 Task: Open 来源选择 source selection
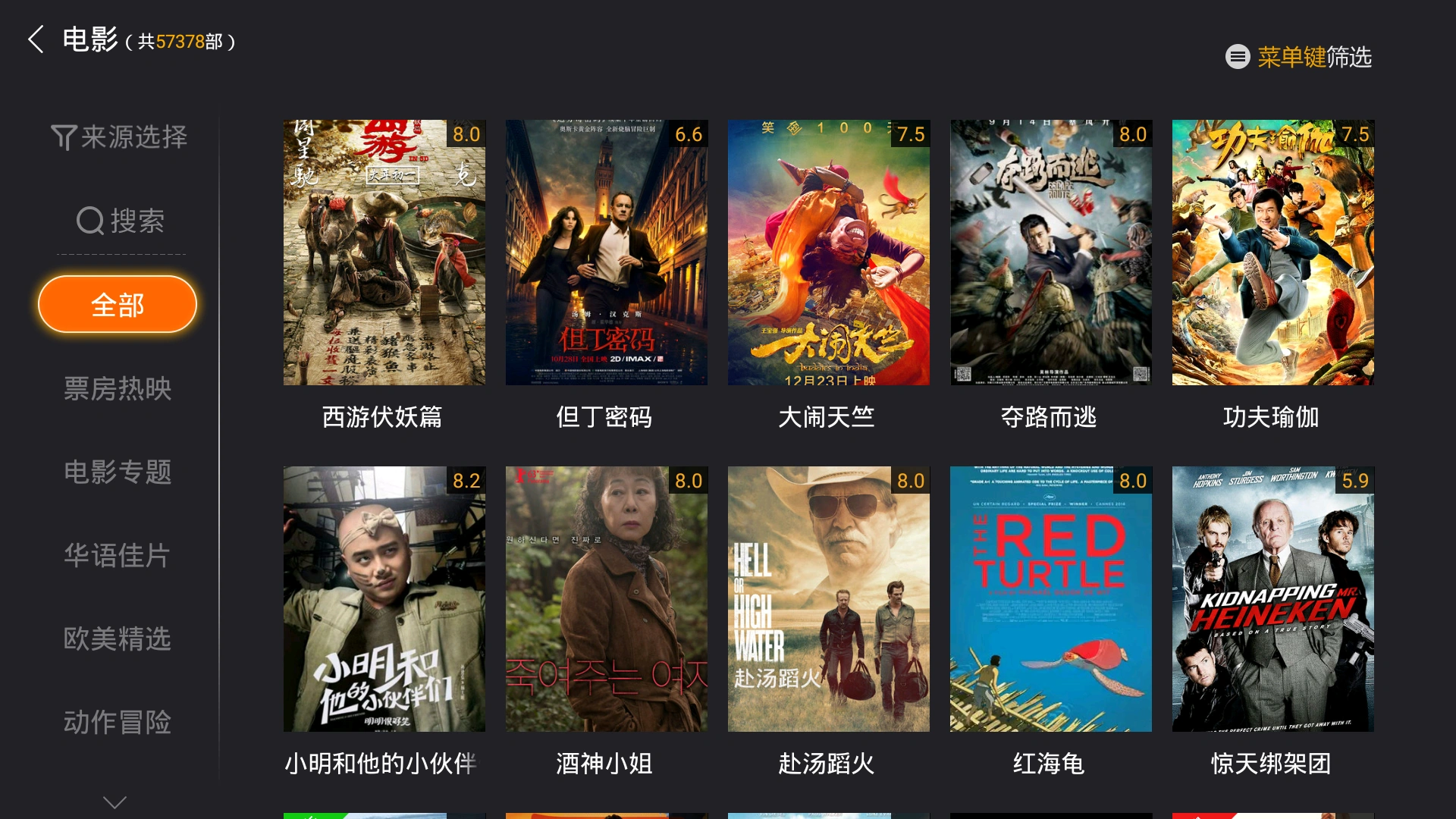(x=119, y=137)
